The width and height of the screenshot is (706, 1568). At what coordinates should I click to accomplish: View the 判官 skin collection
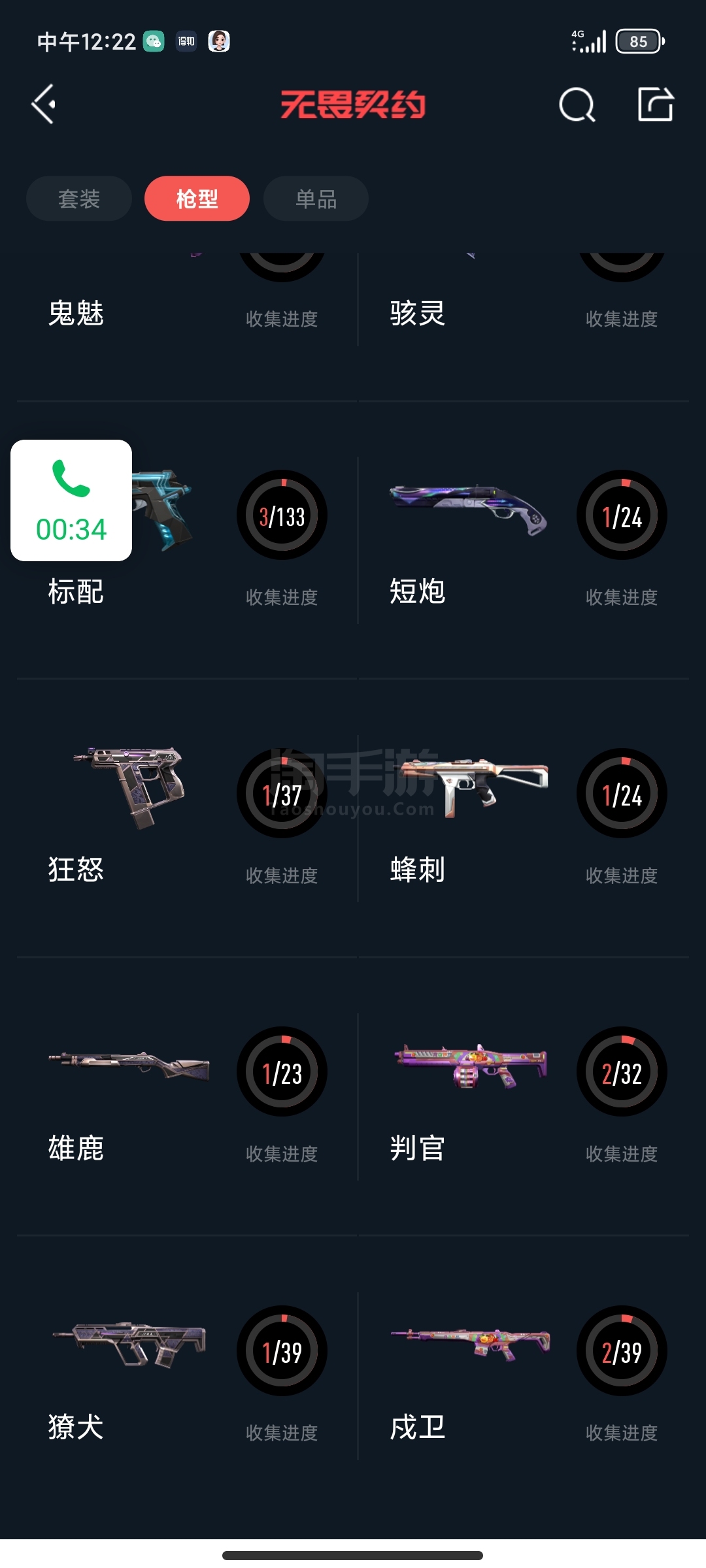coord(523,1096)
